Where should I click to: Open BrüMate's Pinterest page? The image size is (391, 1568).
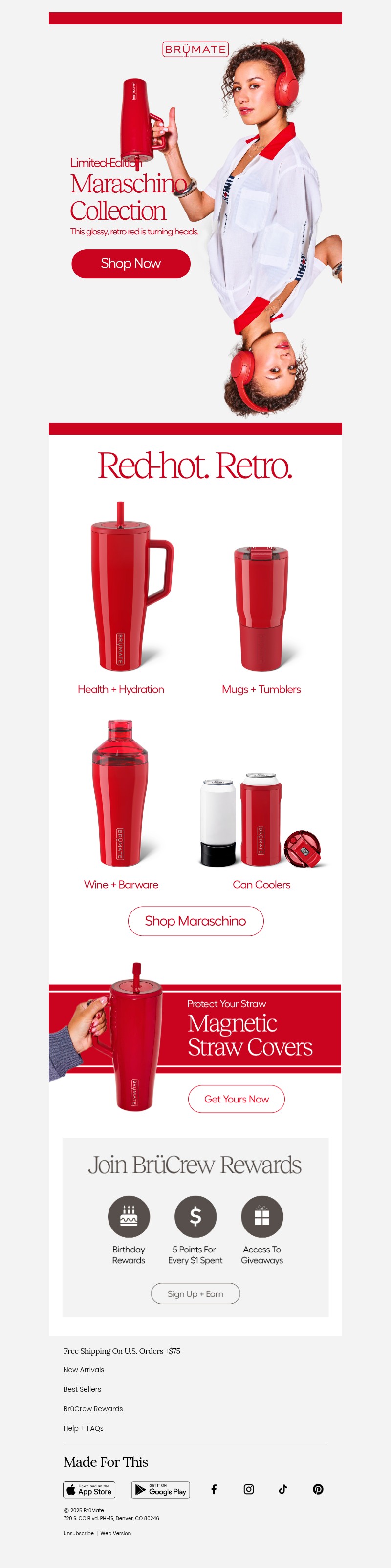(318, 1489)
